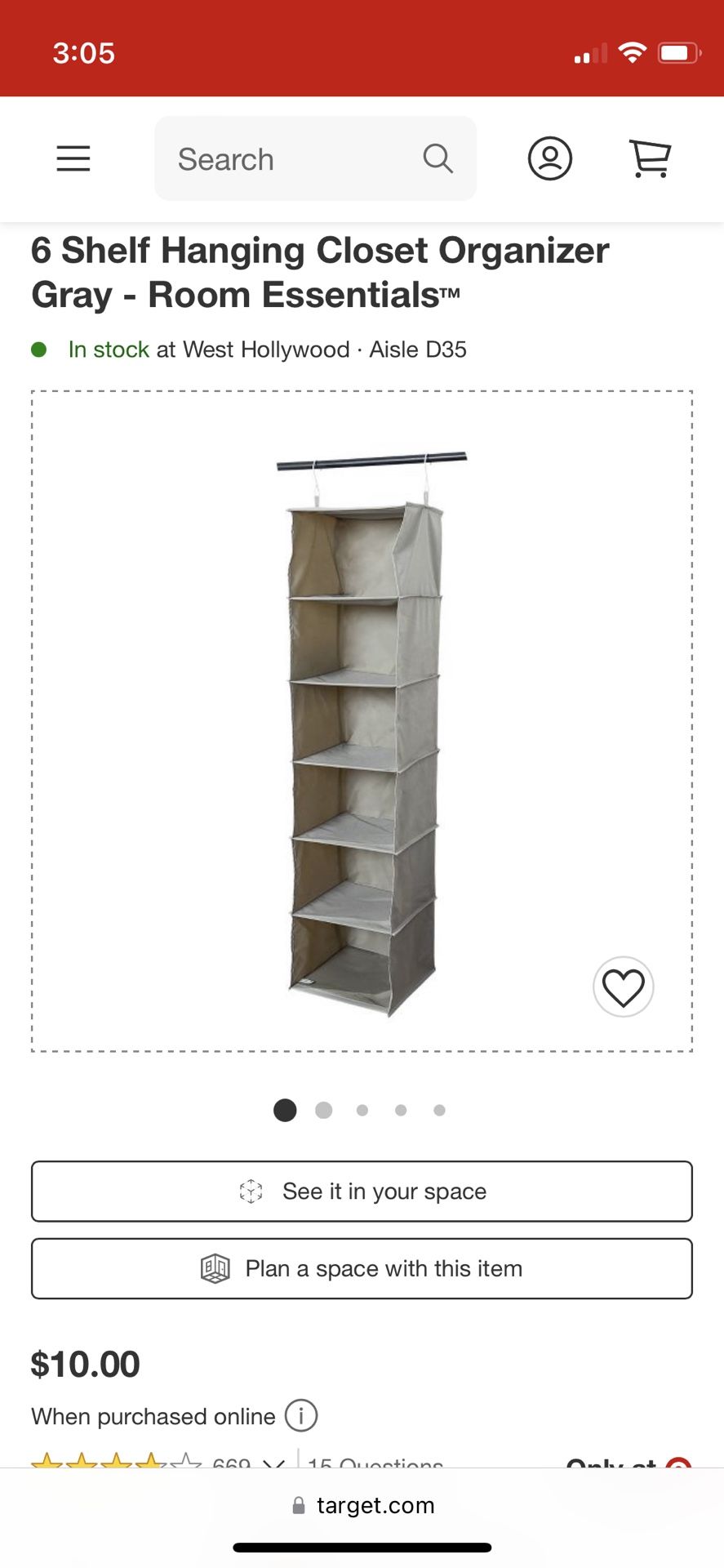The height and width of the screenshot is (1568, 724).
Task: Click the AR cube icon on See it in your space
Action: pos(251,1191)
